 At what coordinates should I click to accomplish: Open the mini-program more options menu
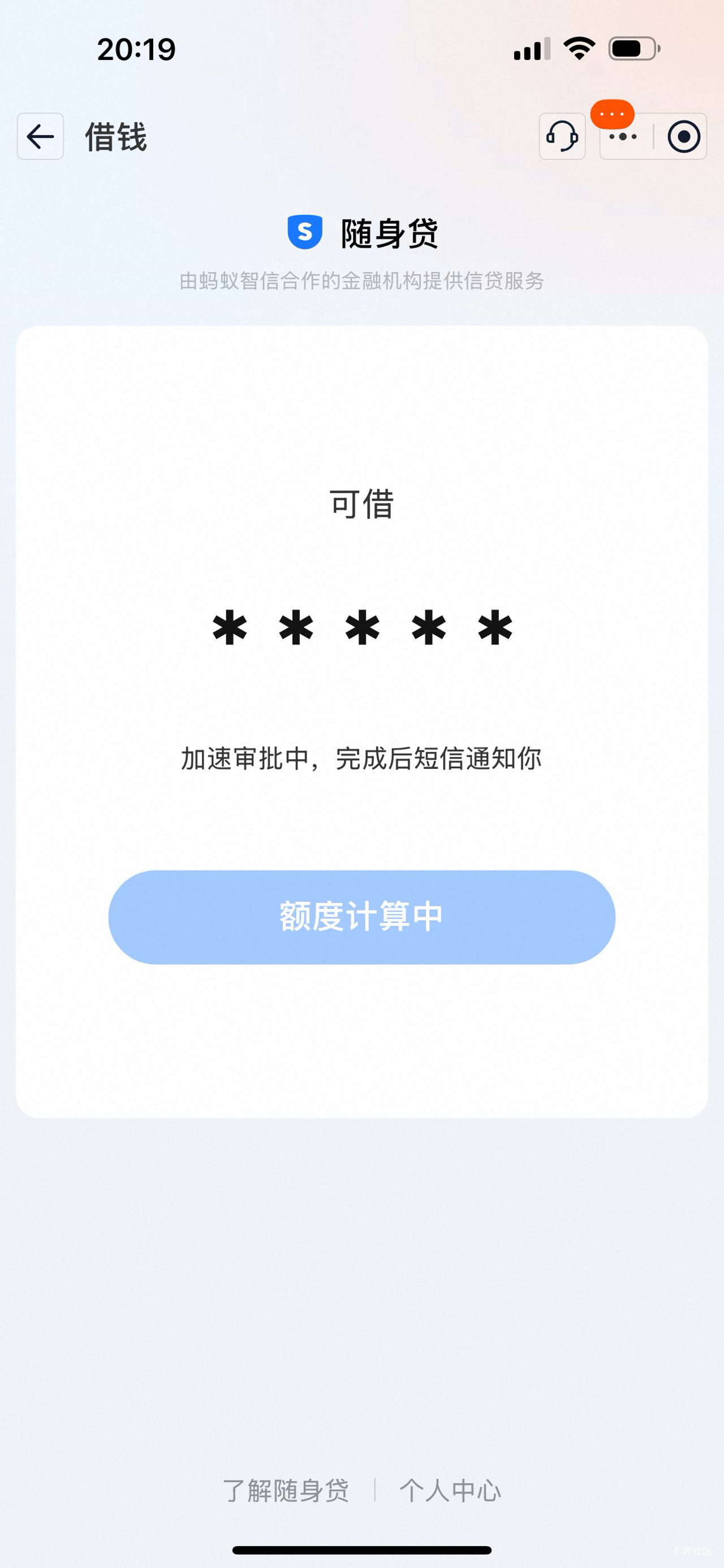click(x=623, y=137)
